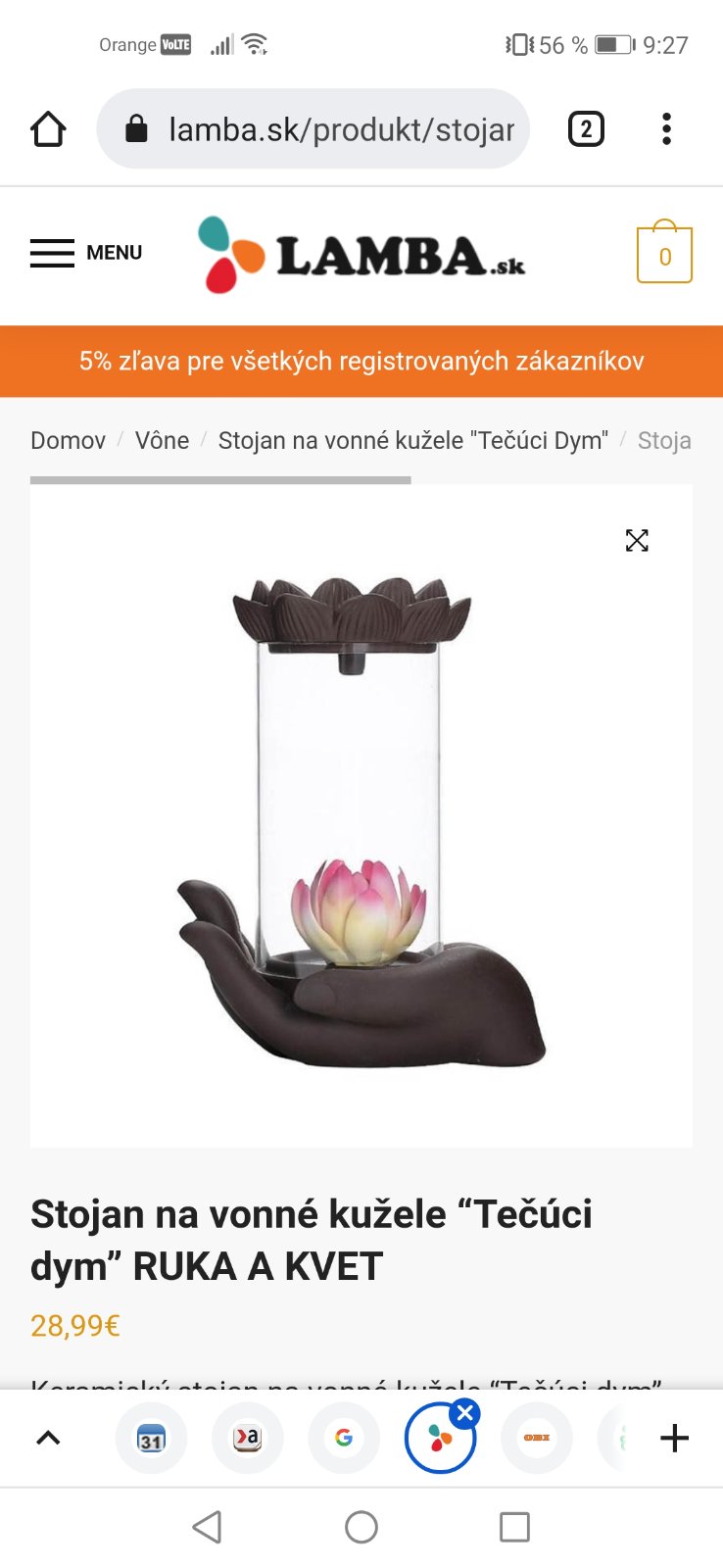Image resolution: width=723 pixels, height=1568 pixels.
Task: Open the shopping cart with 0 items
Action: pyautogui.click(x=664, y=255)
